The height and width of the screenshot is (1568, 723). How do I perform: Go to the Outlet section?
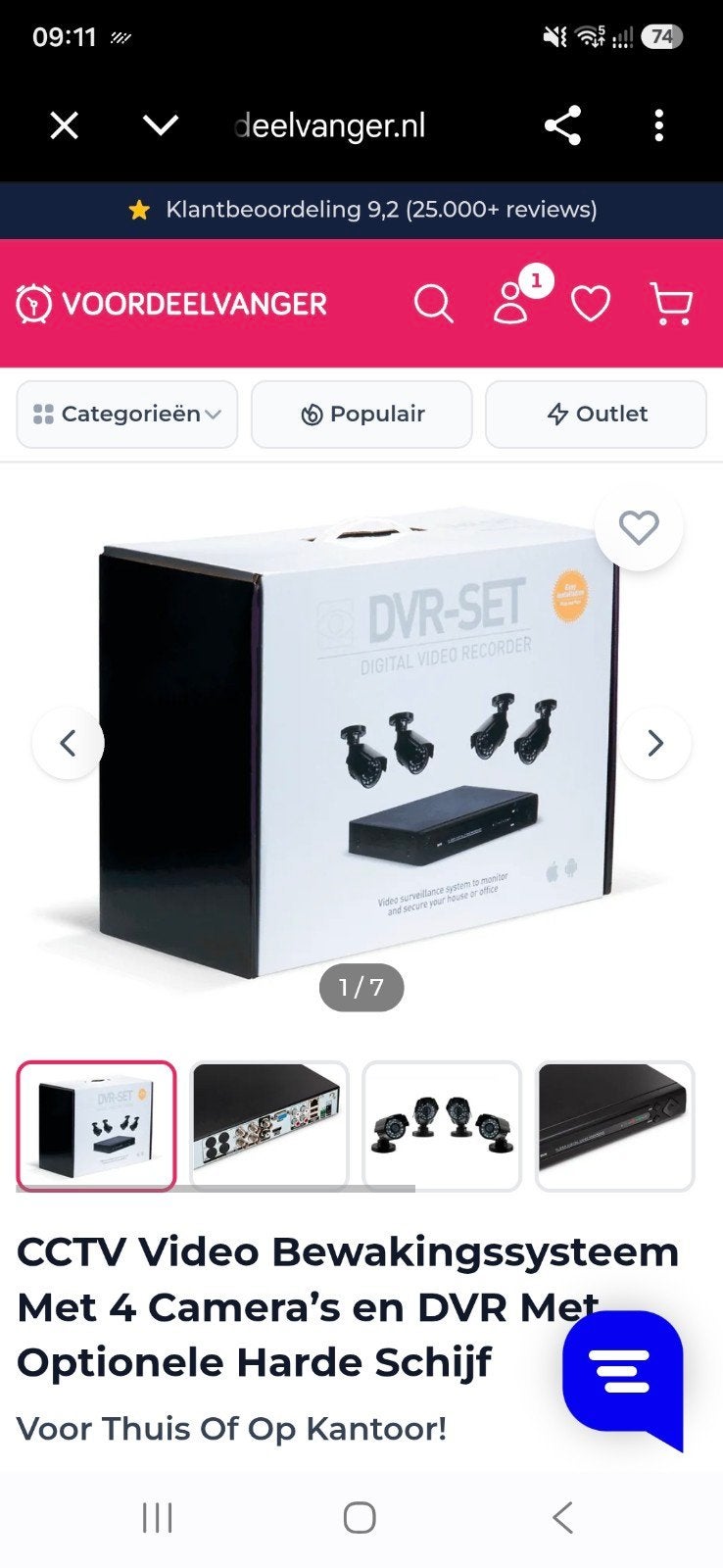point(596,415)
